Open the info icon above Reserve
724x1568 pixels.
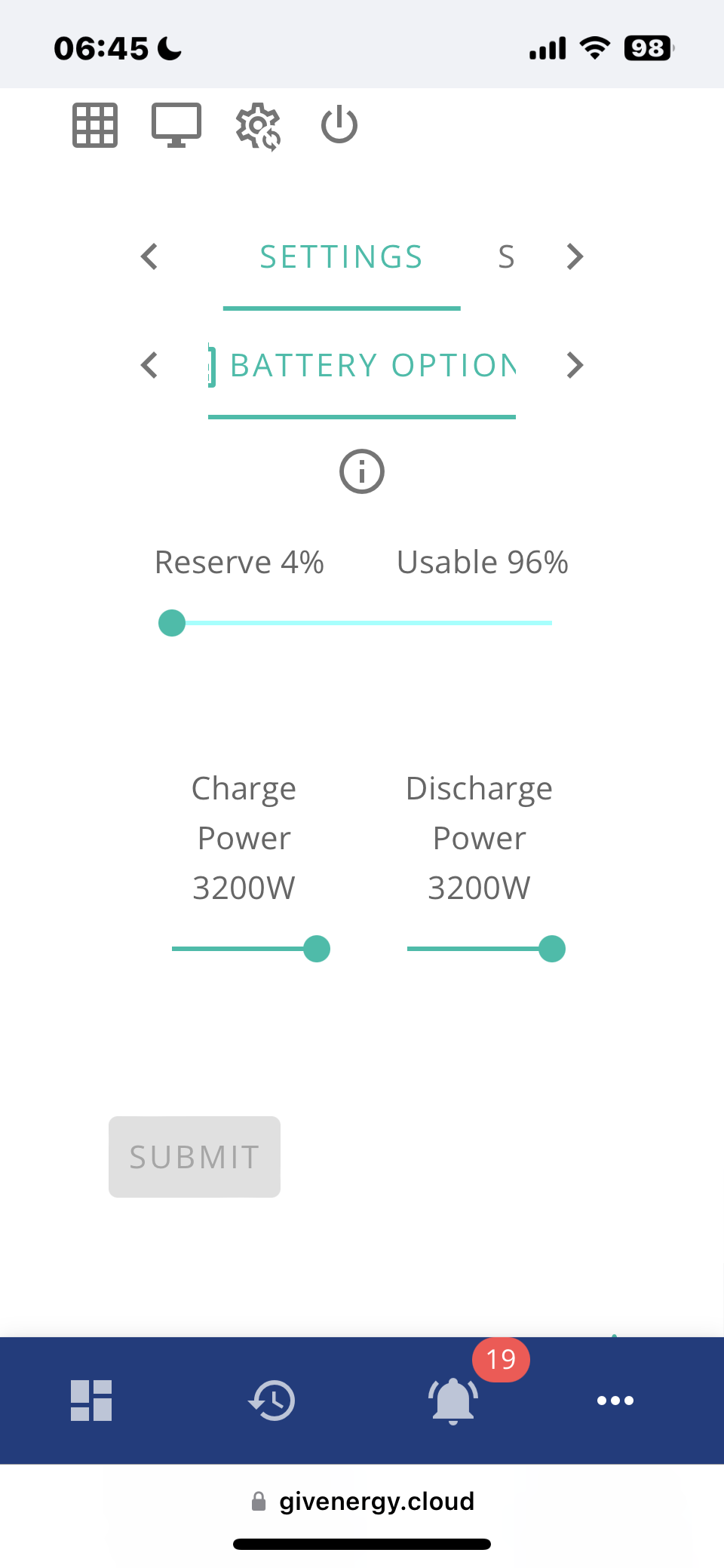[362, 472]
